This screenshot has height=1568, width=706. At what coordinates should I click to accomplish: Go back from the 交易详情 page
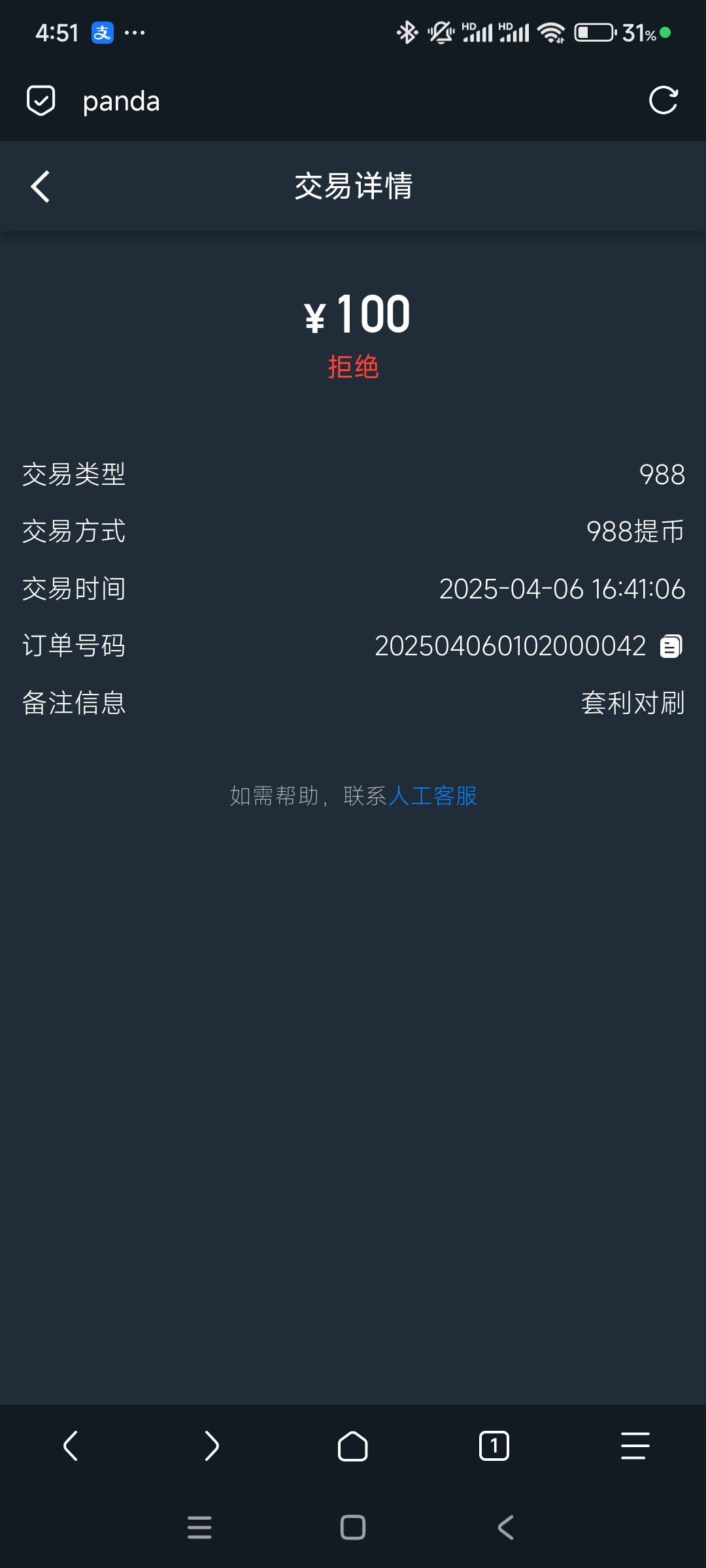pyautogui.click(x=41, y=187)
